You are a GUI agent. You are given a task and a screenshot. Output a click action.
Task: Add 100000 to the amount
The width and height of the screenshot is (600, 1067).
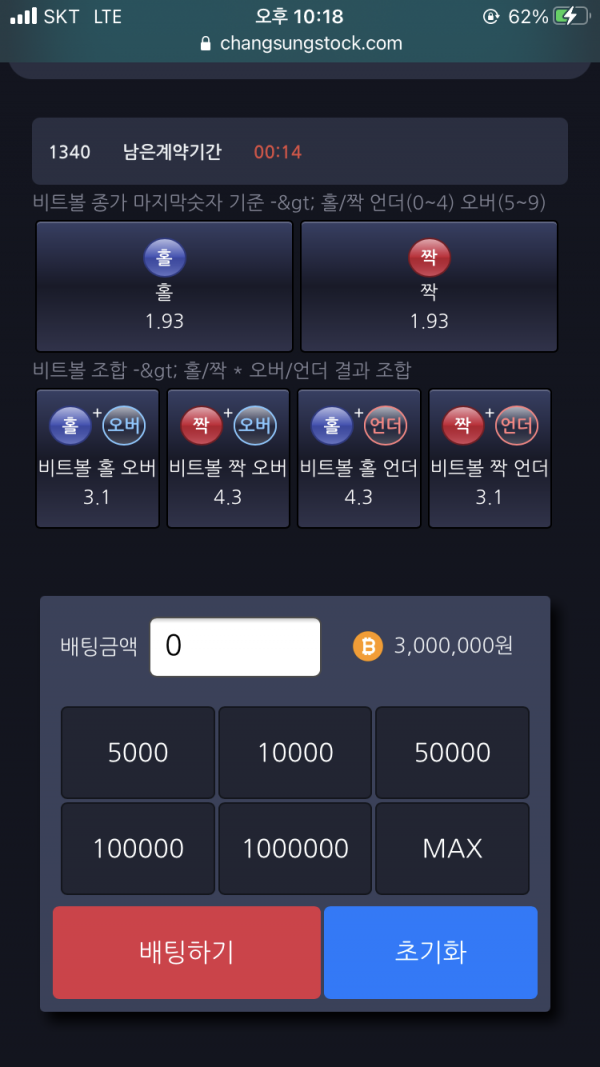pyautogui.click(x=138, y=849)
